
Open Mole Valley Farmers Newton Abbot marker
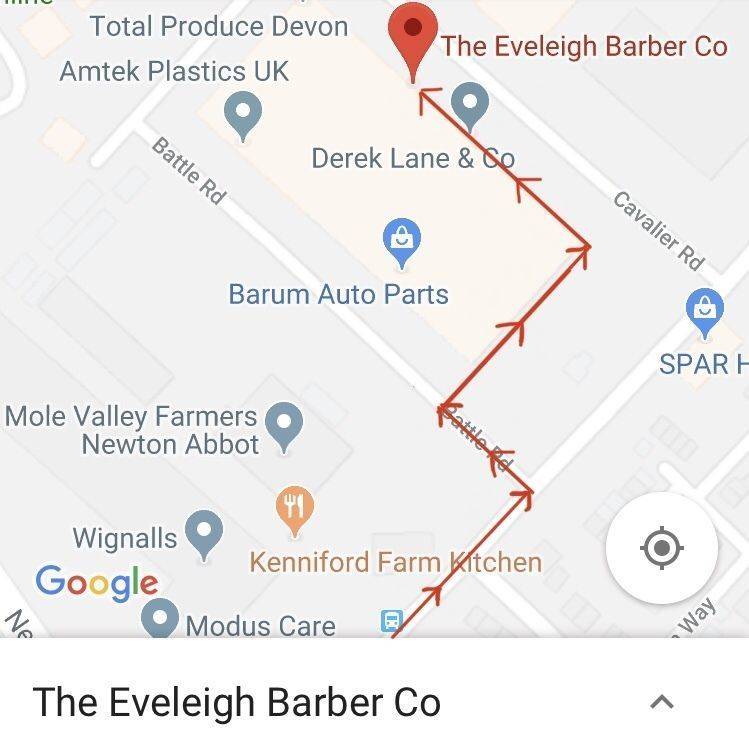[284, 425]
